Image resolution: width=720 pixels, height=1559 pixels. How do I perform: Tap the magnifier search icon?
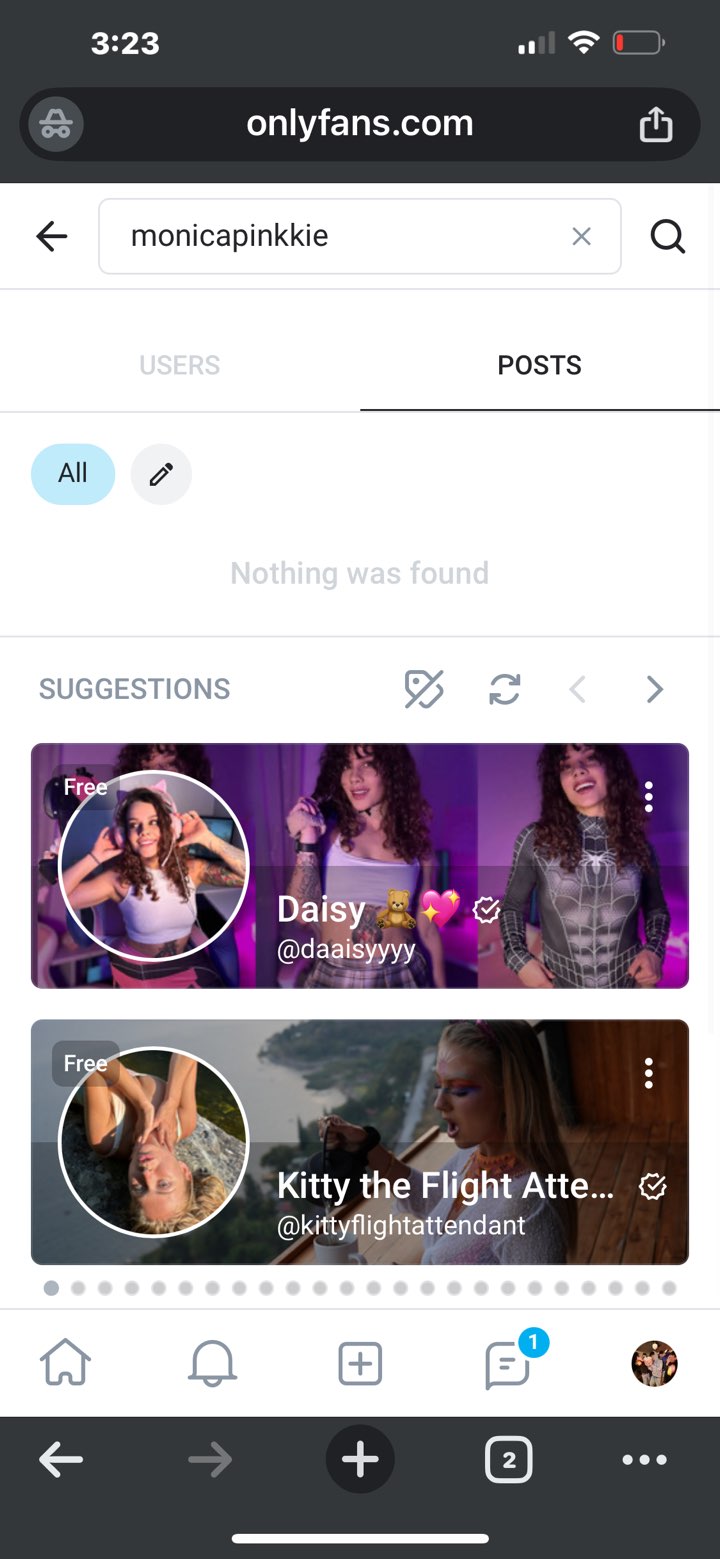pyautogui.click(x=667, y=237)
